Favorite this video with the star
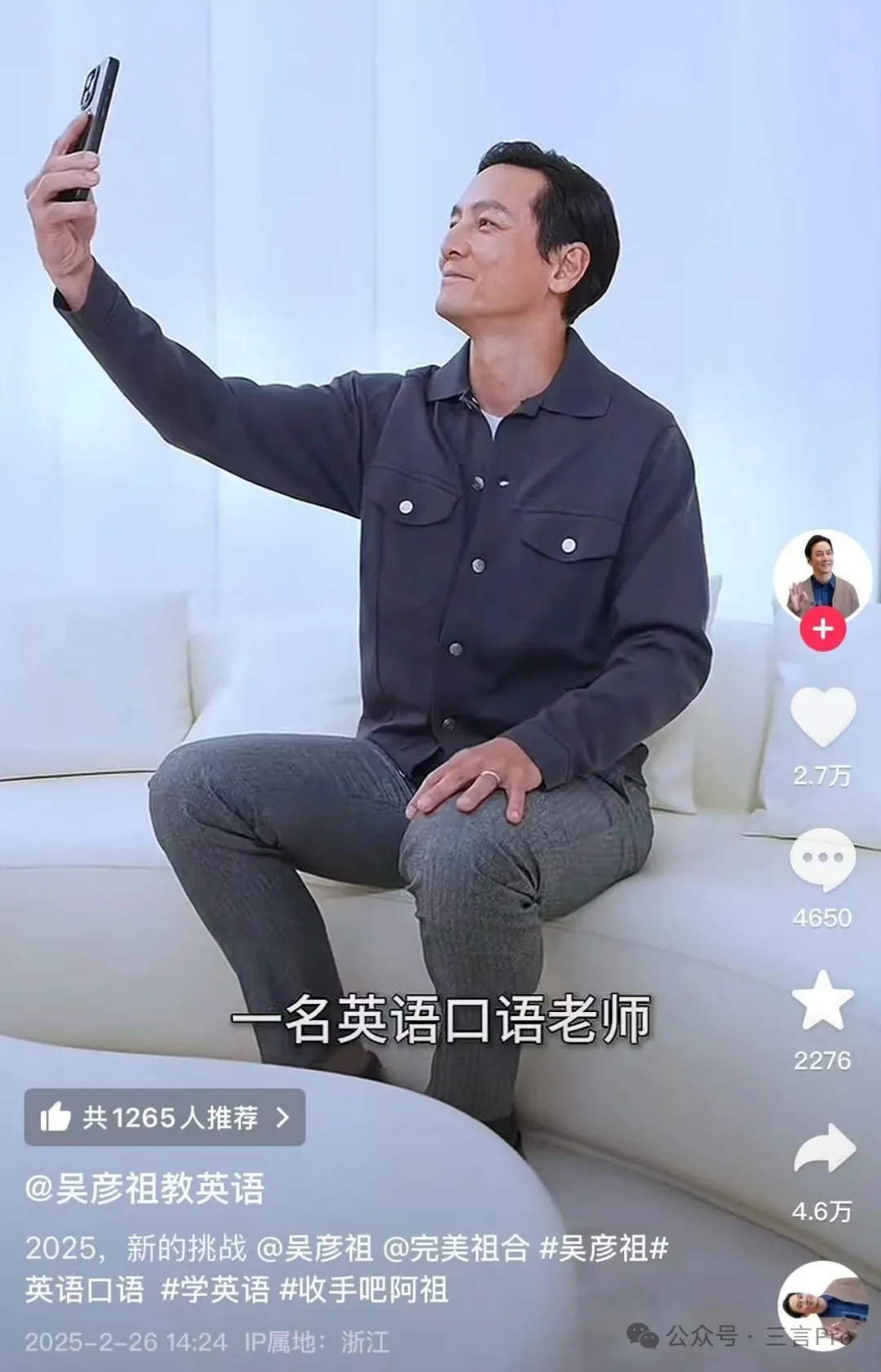Viewport: 881px width, 1372px height. tap(822, 1001)
